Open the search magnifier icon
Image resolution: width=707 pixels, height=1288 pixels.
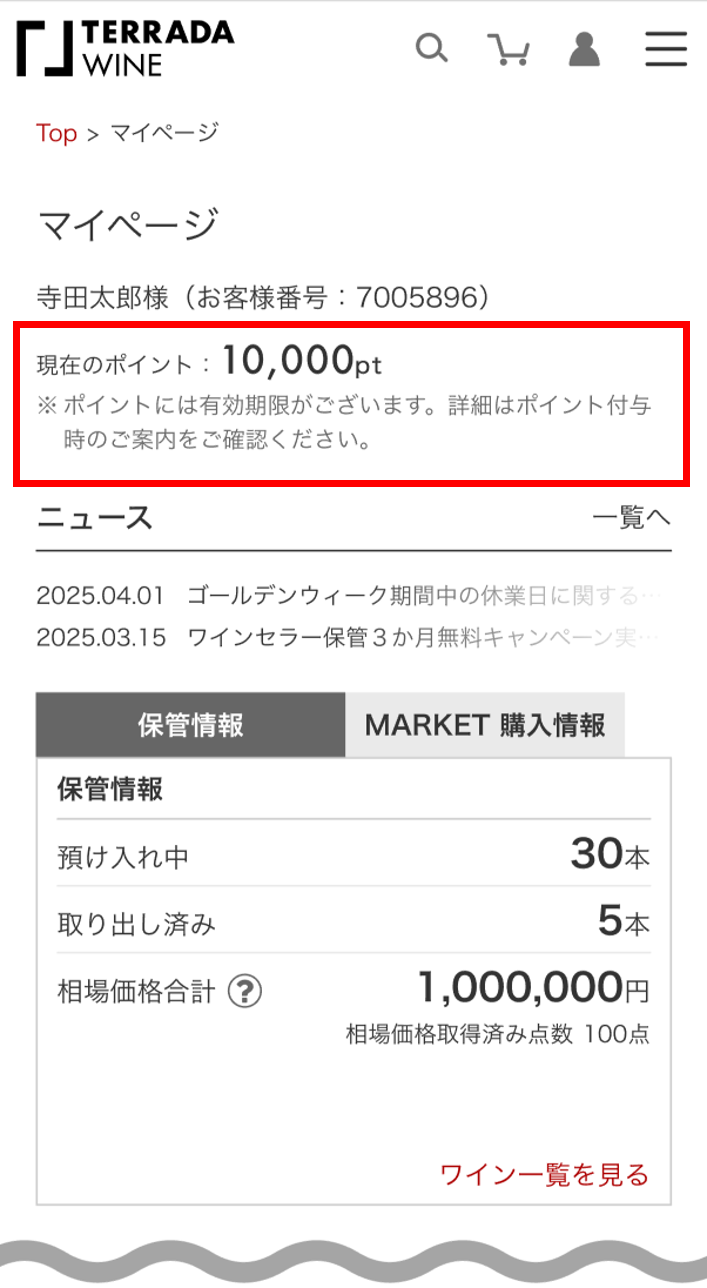[x=431, y=47]
